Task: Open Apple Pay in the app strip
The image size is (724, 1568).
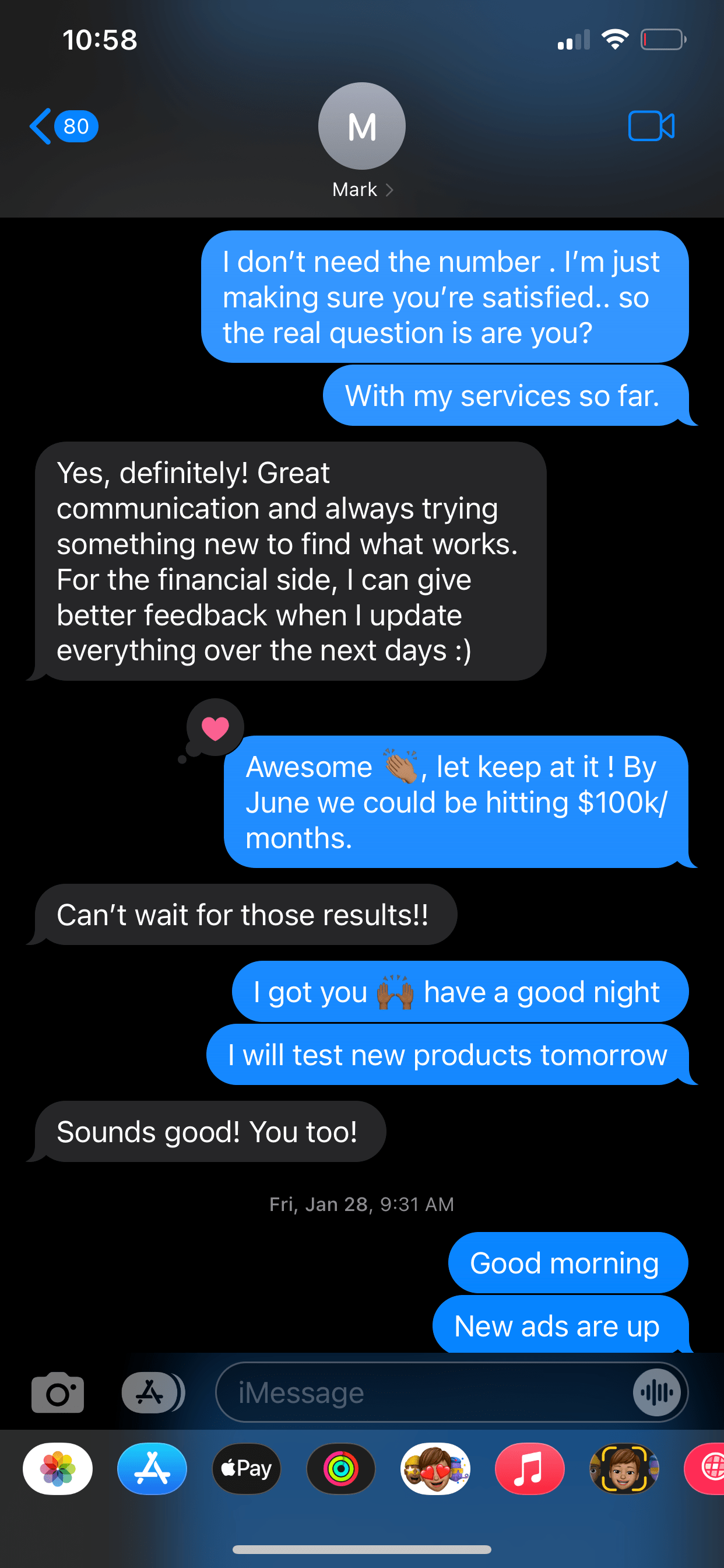Action: (x=247, y=1469)
